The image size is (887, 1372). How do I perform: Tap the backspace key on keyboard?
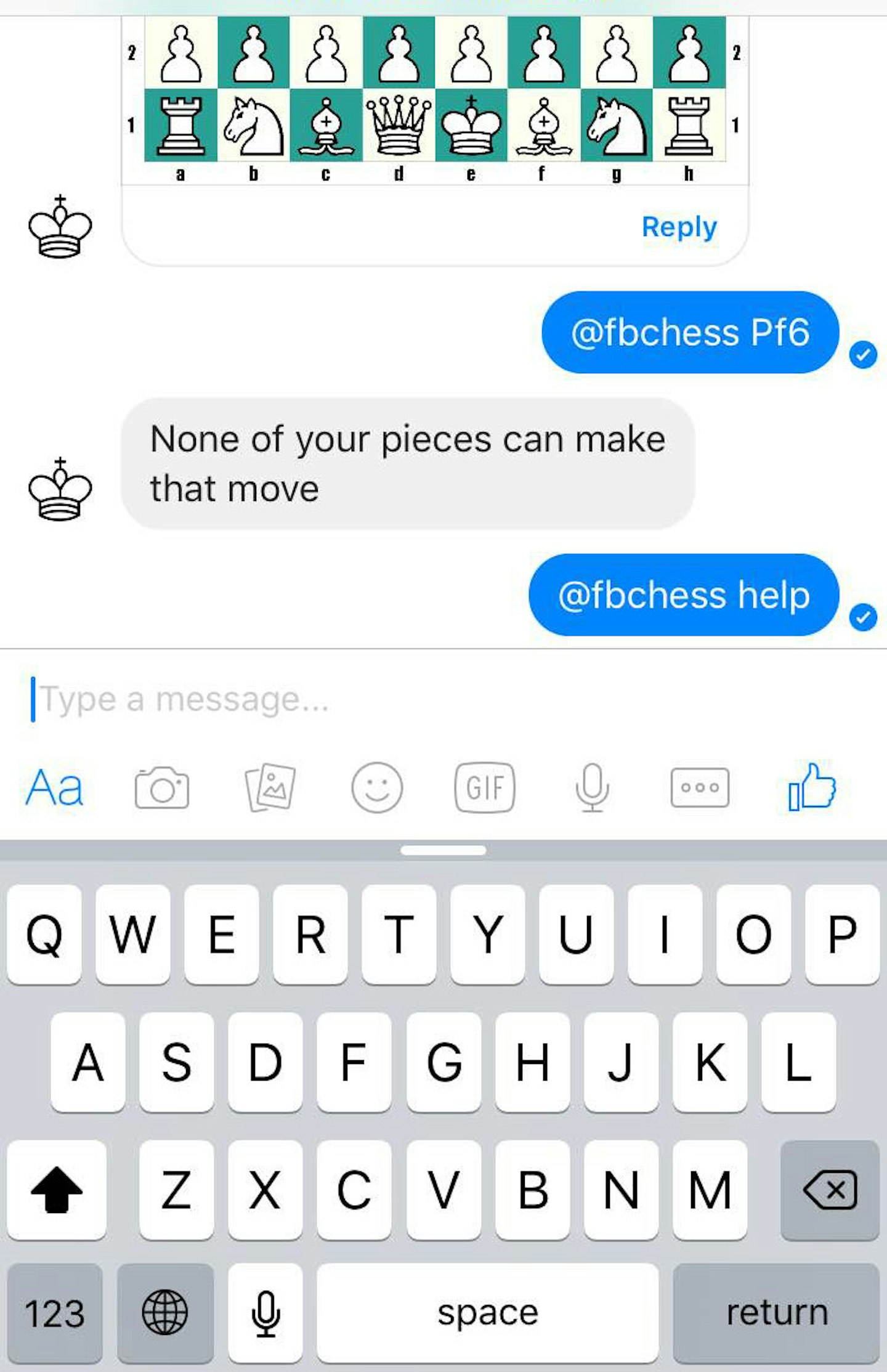[x=829, y=1189]
